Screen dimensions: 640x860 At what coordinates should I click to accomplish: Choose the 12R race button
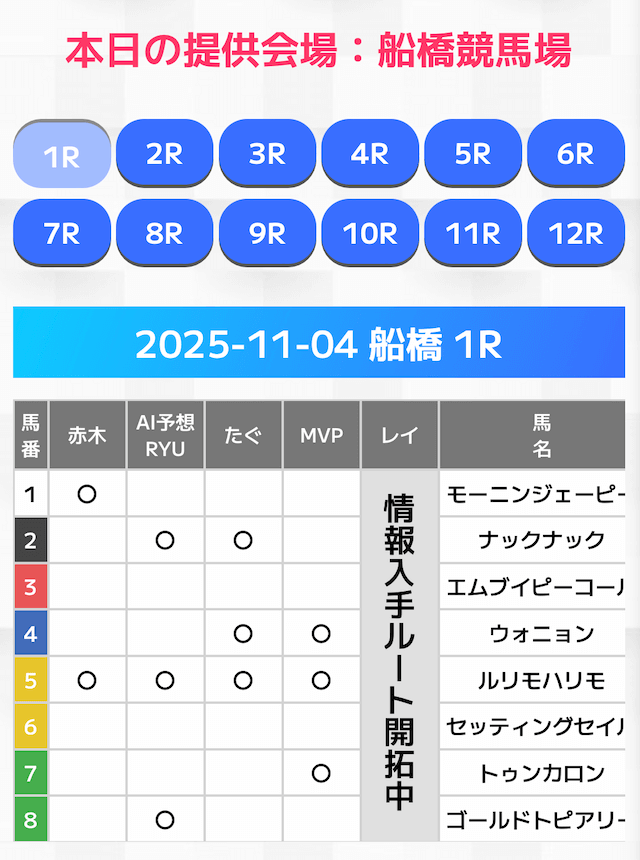pyautogui.click(x=576, y=233)
